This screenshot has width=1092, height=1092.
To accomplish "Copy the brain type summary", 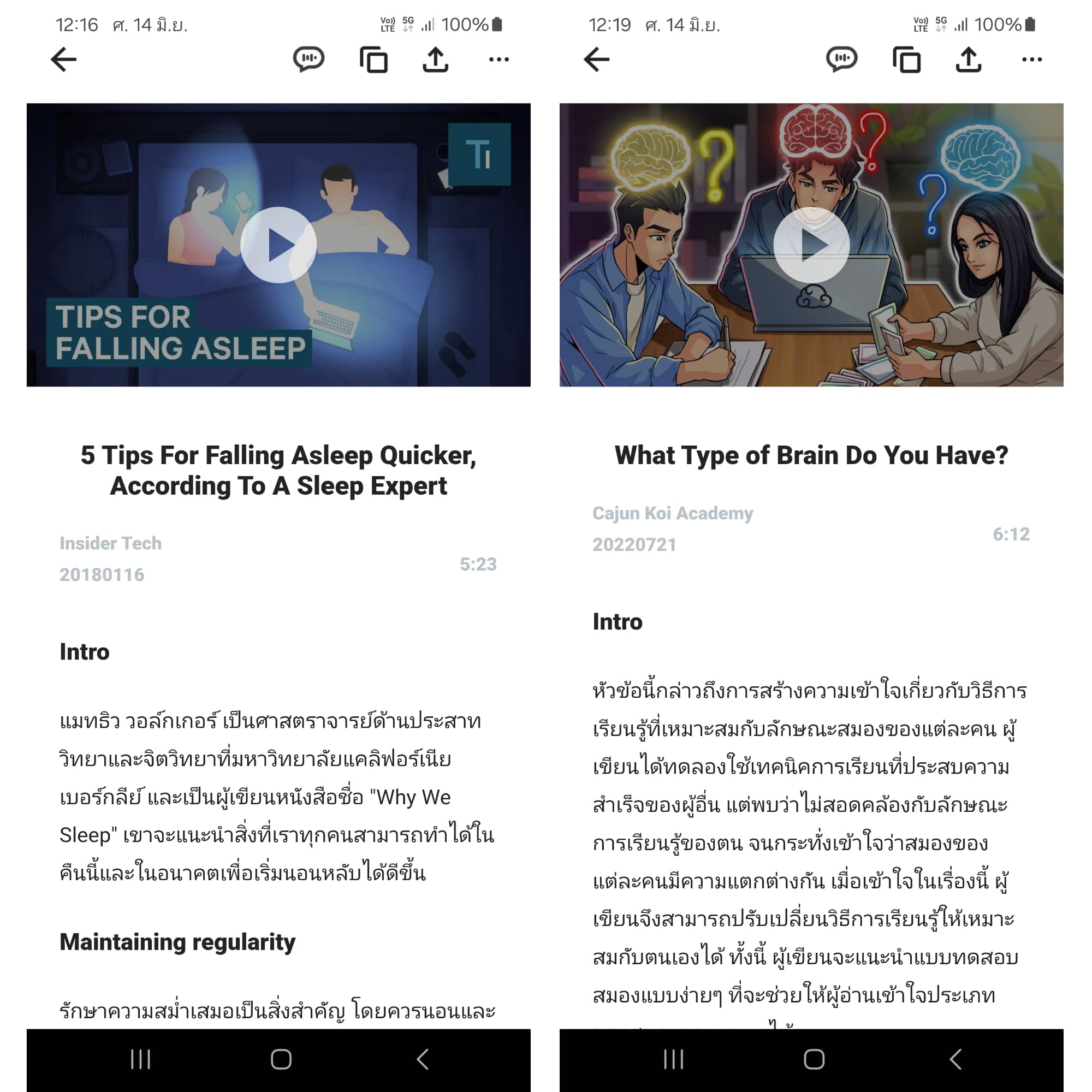I will coord(906,60).
